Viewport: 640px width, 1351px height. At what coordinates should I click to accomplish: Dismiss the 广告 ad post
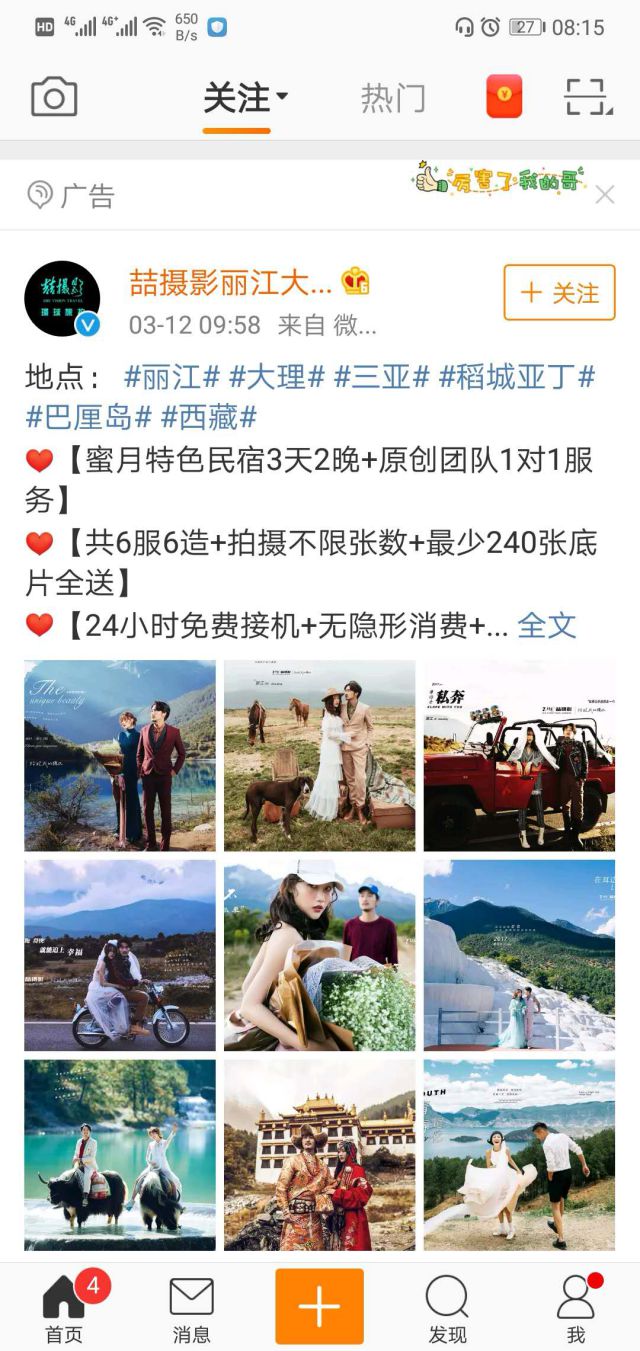[605, 195]
